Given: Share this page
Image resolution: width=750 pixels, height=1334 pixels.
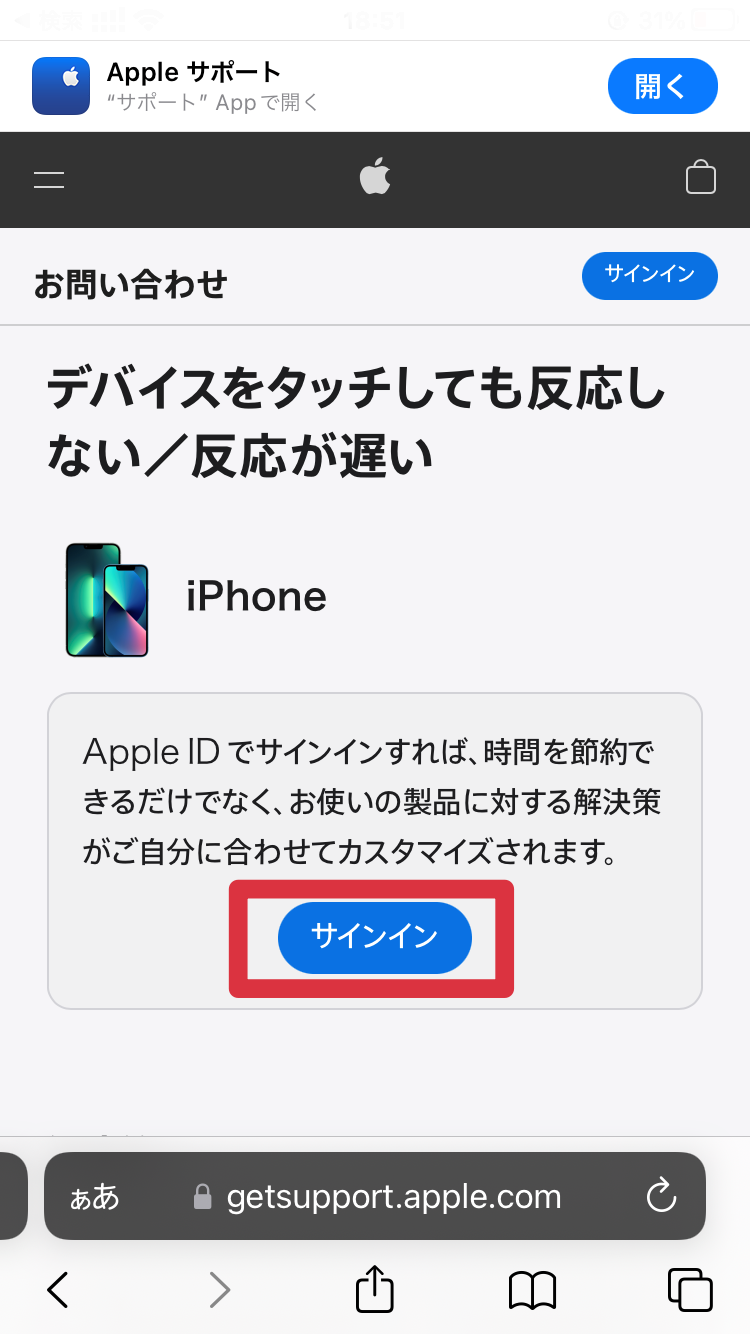Looking at the screenshot, I should 375,1288.
